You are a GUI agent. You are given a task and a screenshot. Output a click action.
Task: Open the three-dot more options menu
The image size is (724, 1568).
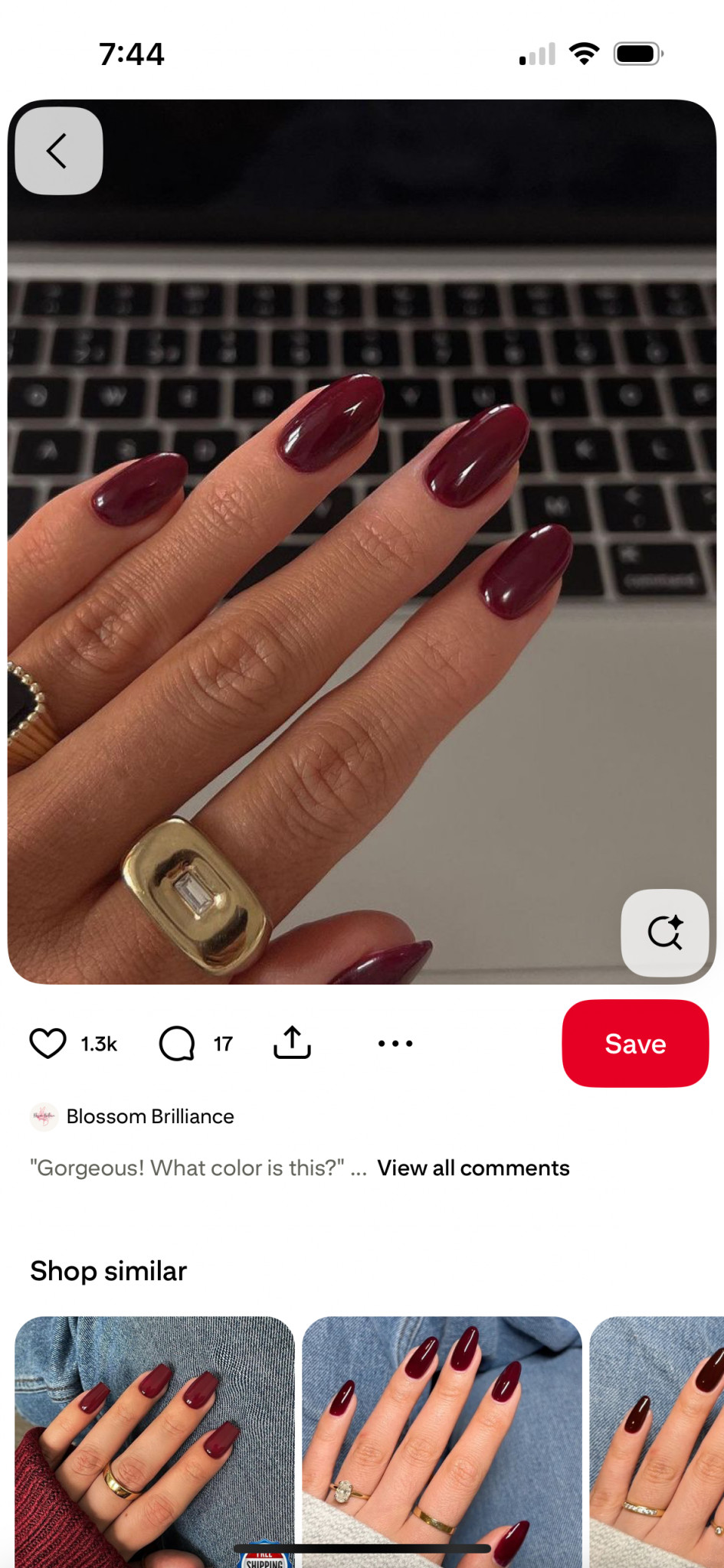point(395,1044)
